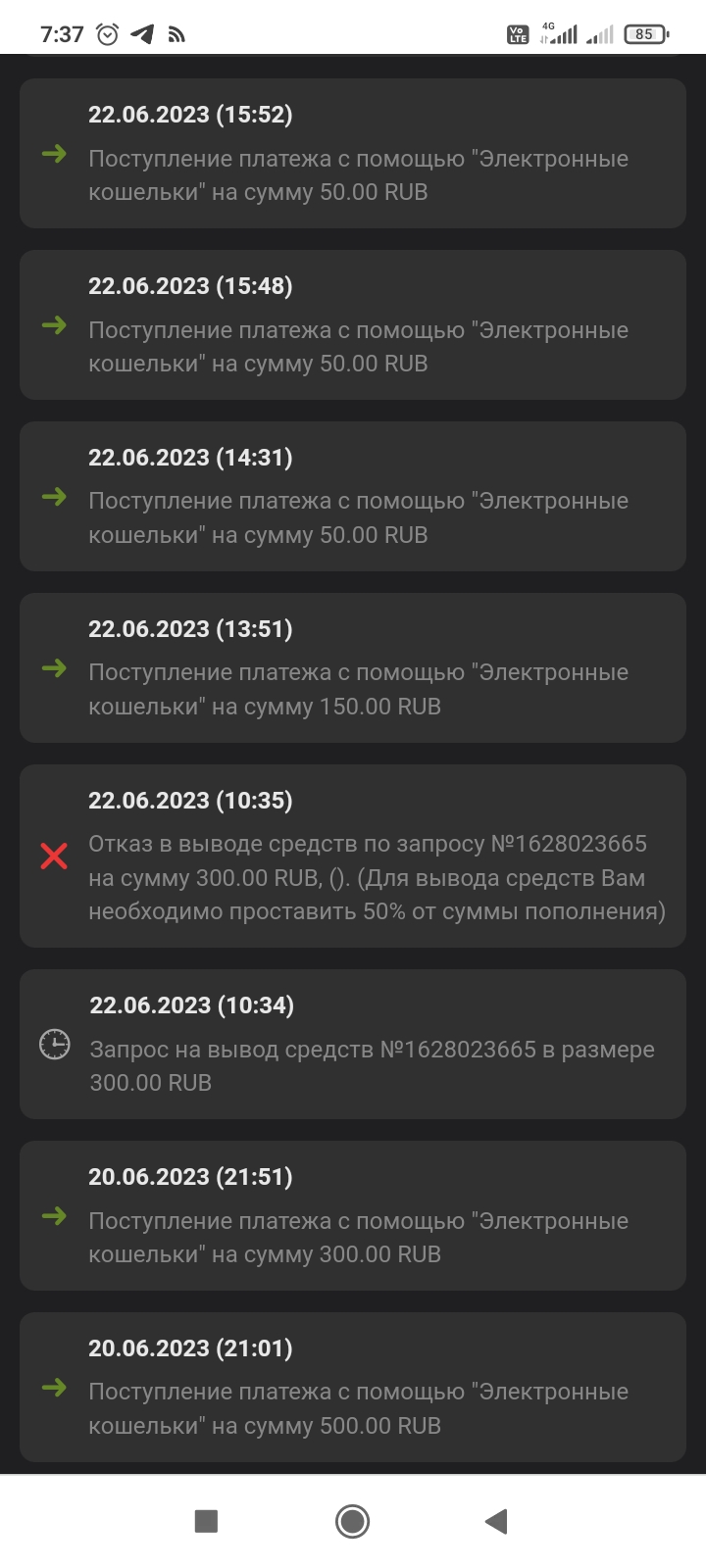This screenshot has height=1568, width=706.
Task: Tap the system home button
Action: [x=352, y=1521]
